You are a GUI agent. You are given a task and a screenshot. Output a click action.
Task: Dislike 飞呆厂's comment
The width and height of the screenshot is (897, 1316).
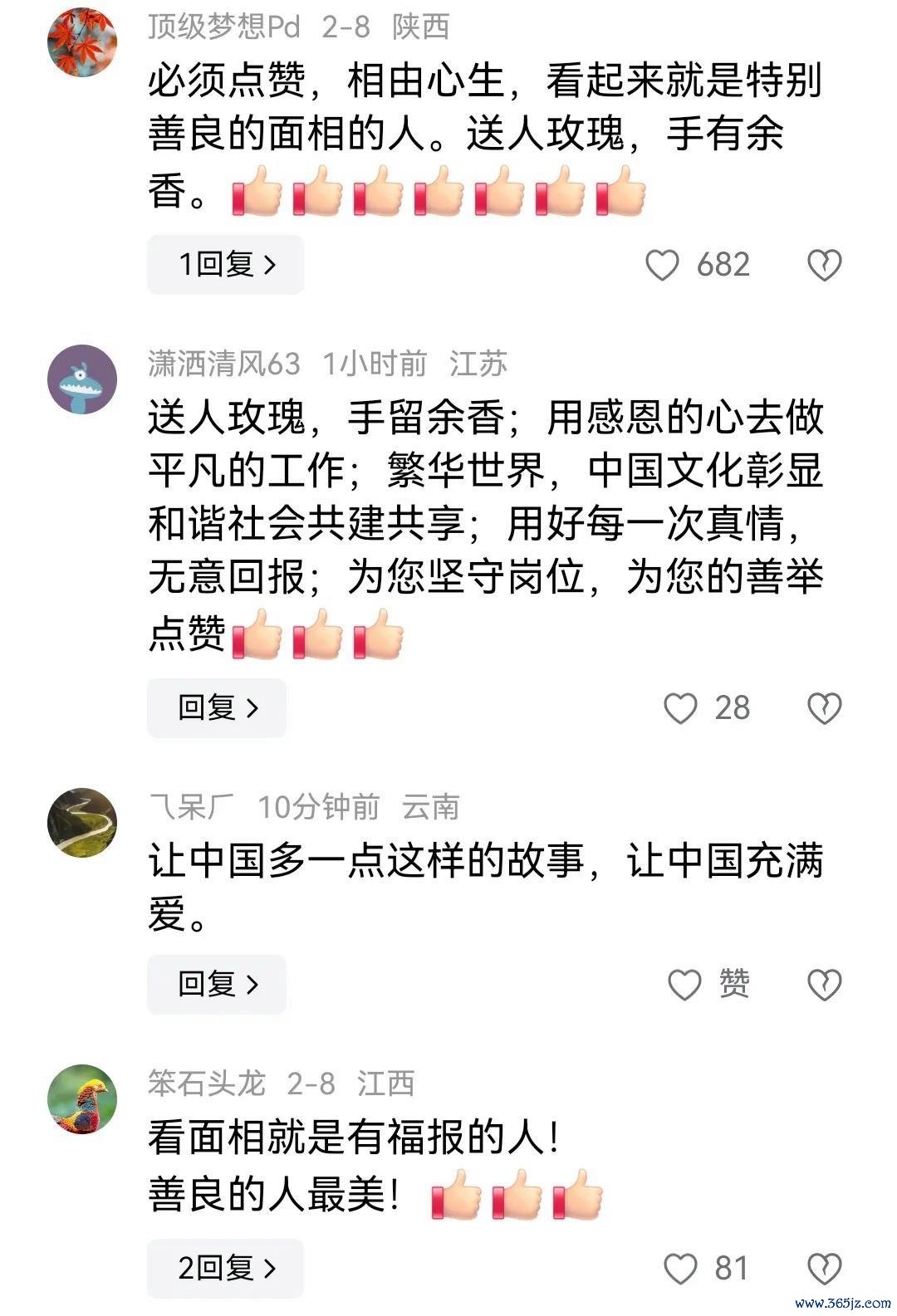[x=824, y=985]
